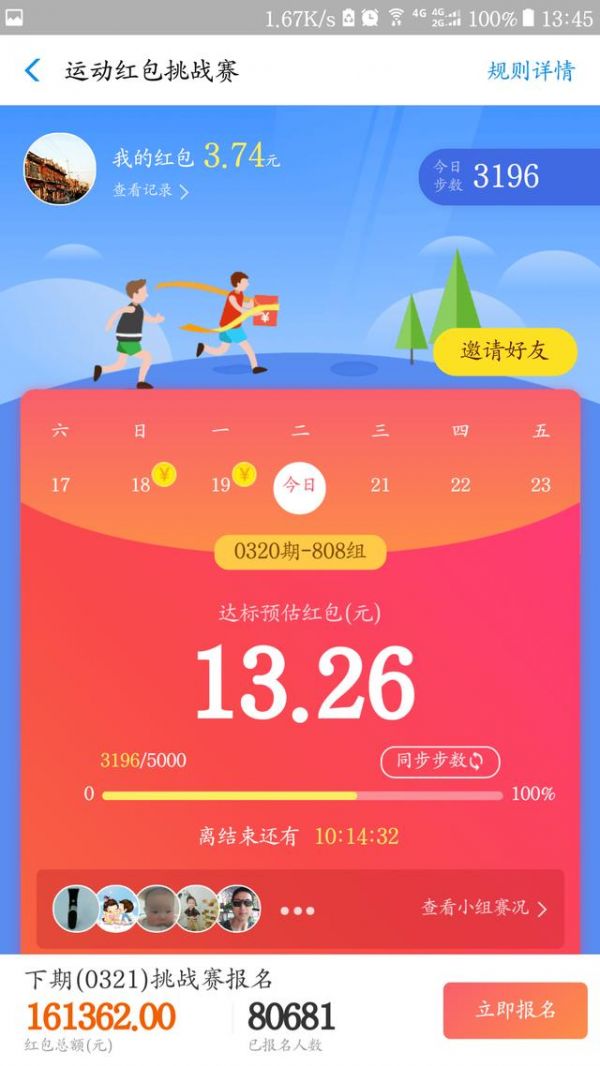Screen dimensions: 600x1066
Task: Go back using the top-left arrow
Action: tap(32, 71)
